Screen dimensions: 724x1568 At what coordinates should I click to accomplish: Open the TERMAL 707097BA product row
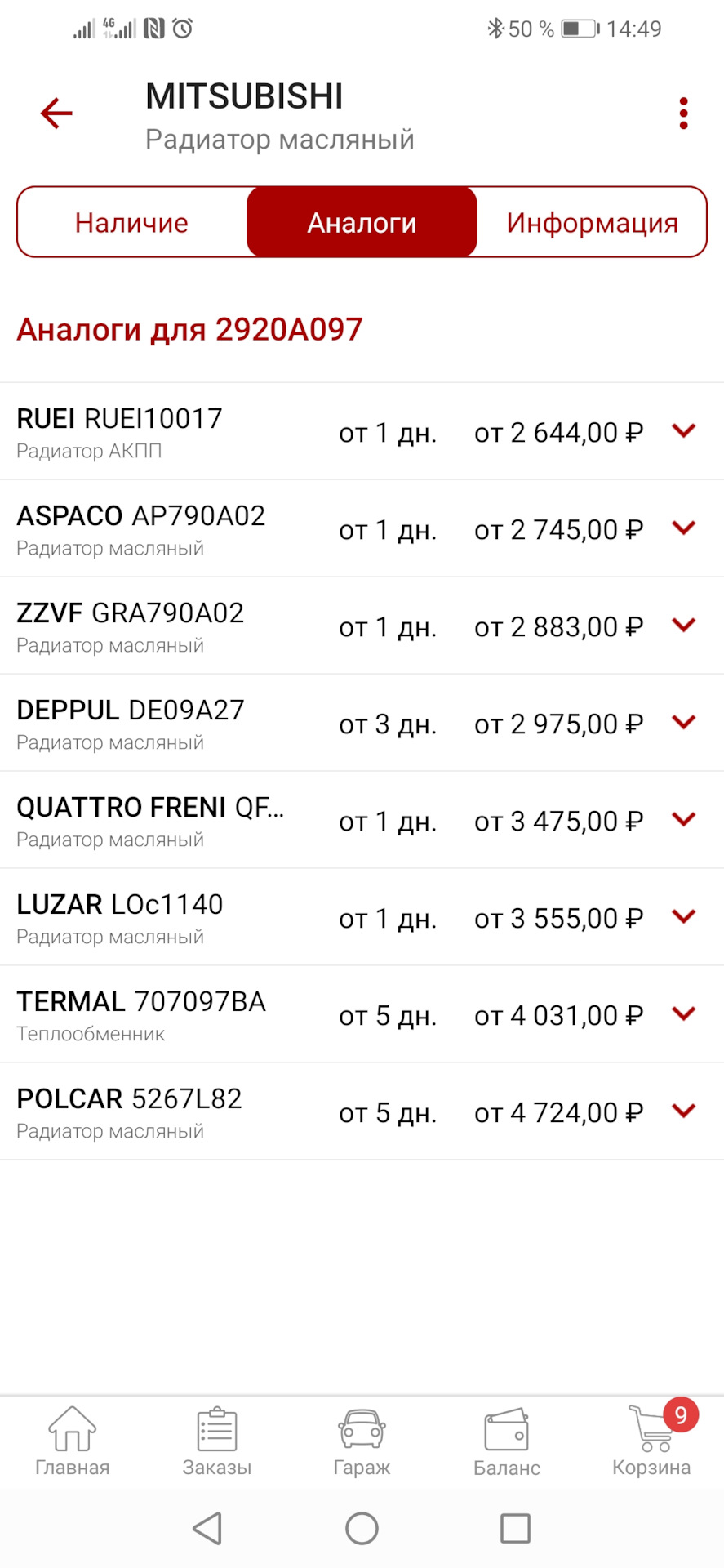245,1014
